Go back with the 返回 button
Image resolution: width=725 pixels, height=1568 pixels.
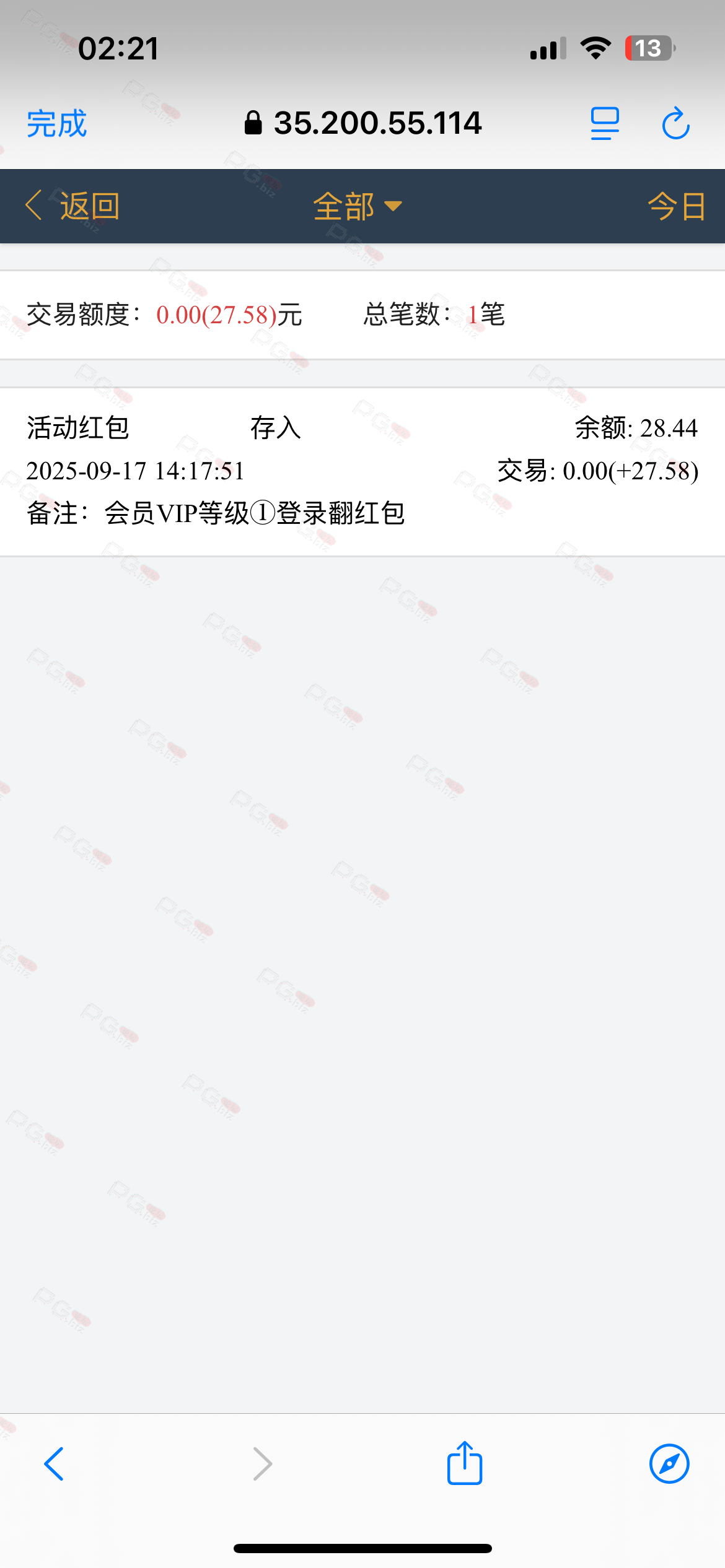pyautogui.click(x=73, y=206)
